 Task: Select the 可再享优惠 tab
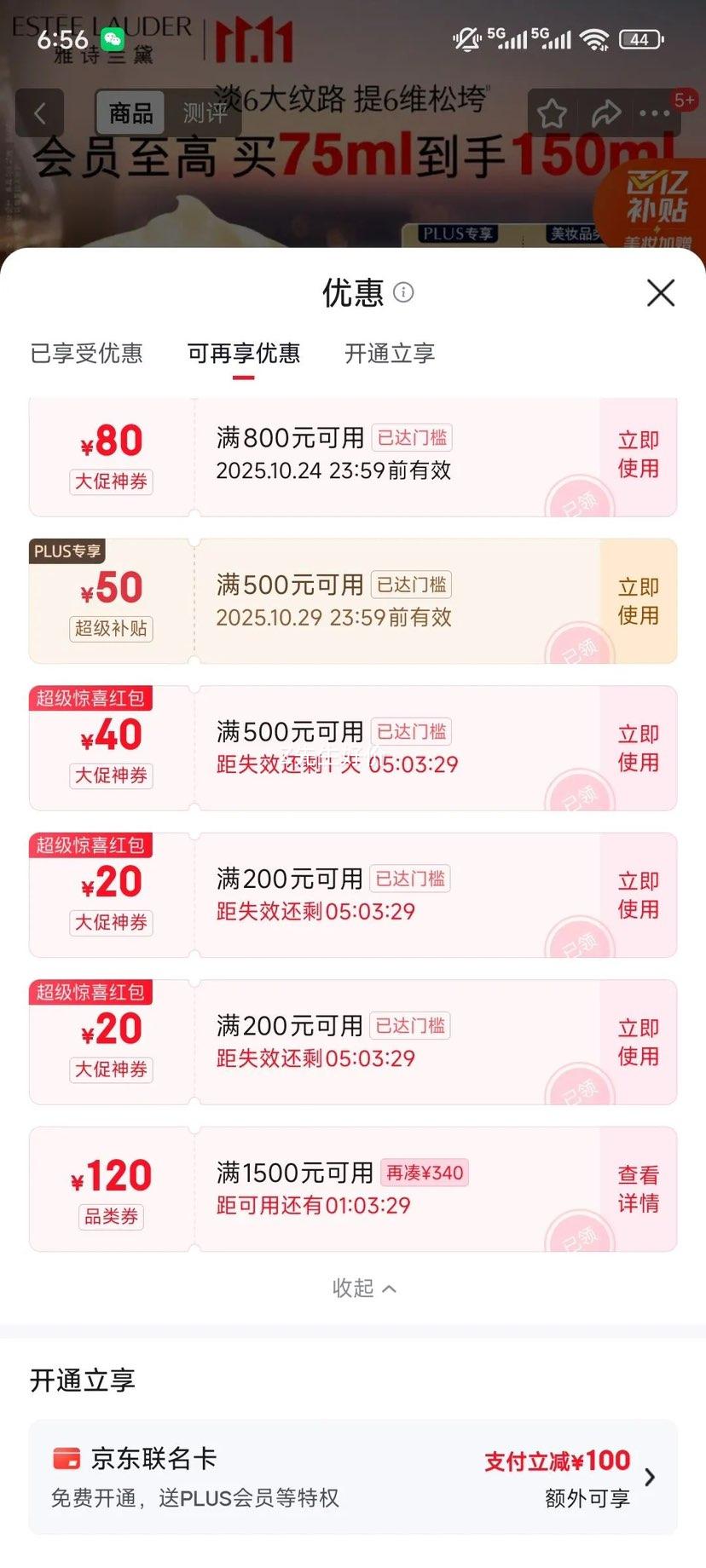243,353
